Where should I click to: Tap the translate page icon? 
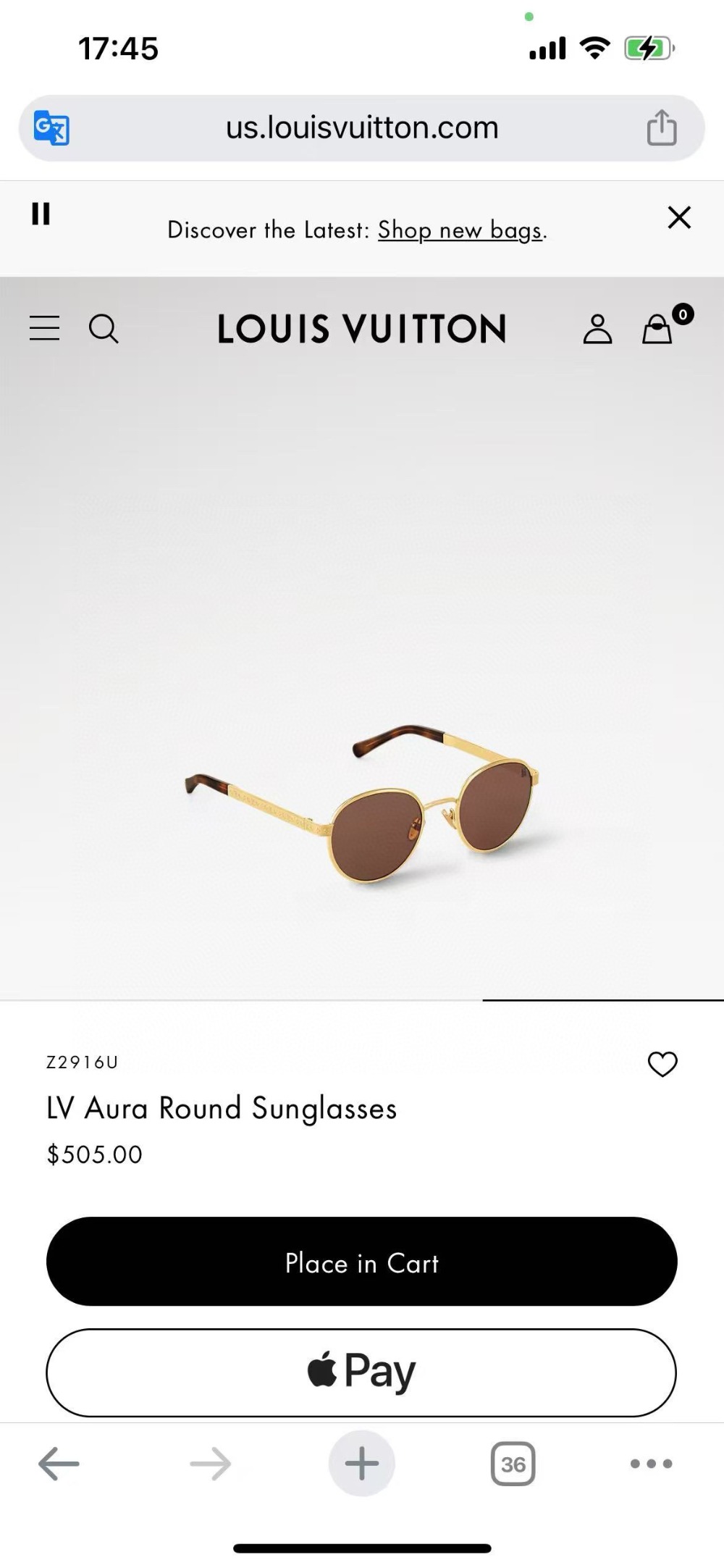click(51, 128)
